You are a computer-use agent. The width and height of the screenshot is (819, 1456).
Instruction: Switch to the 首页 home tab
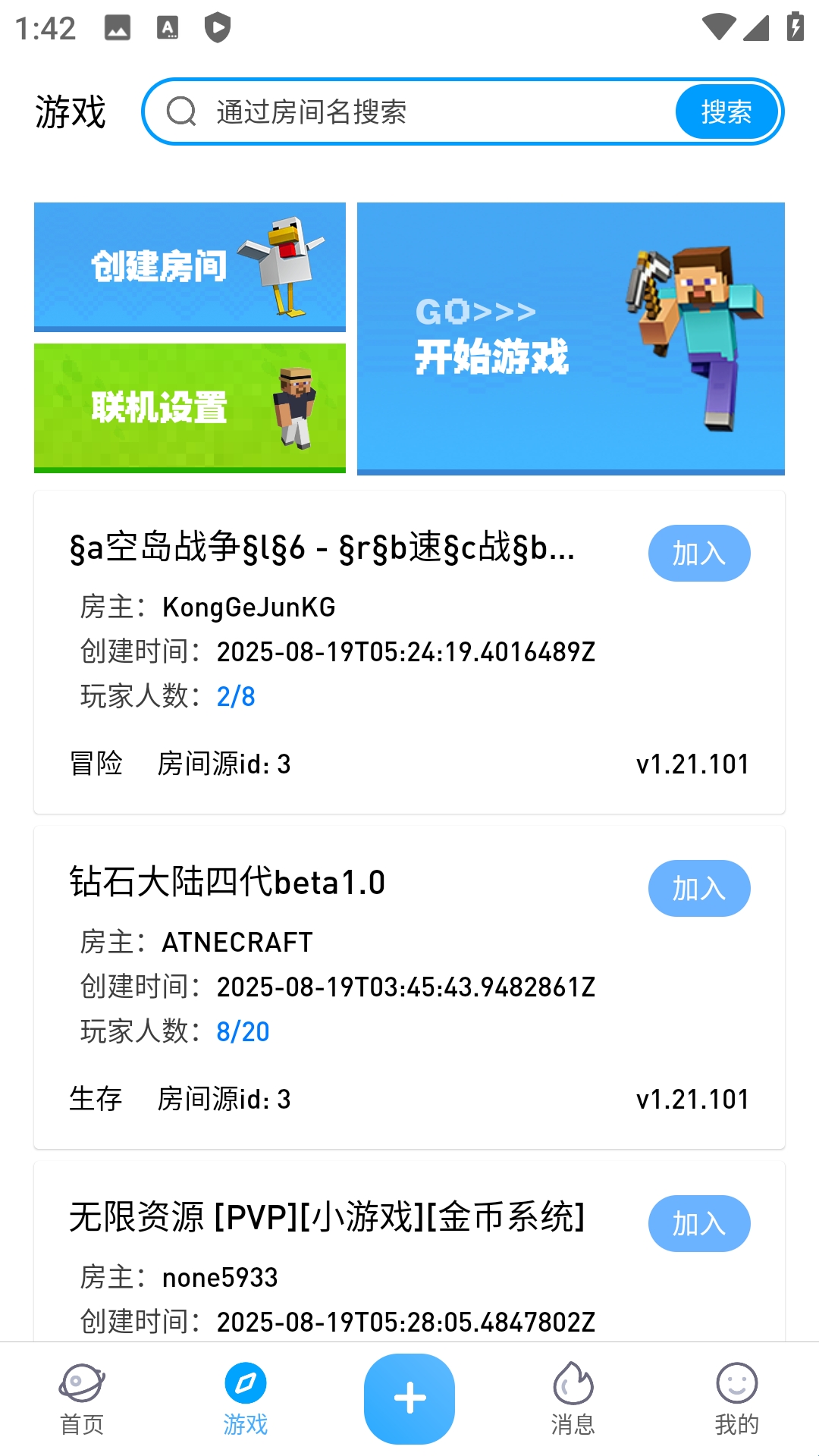(82, 1399)
